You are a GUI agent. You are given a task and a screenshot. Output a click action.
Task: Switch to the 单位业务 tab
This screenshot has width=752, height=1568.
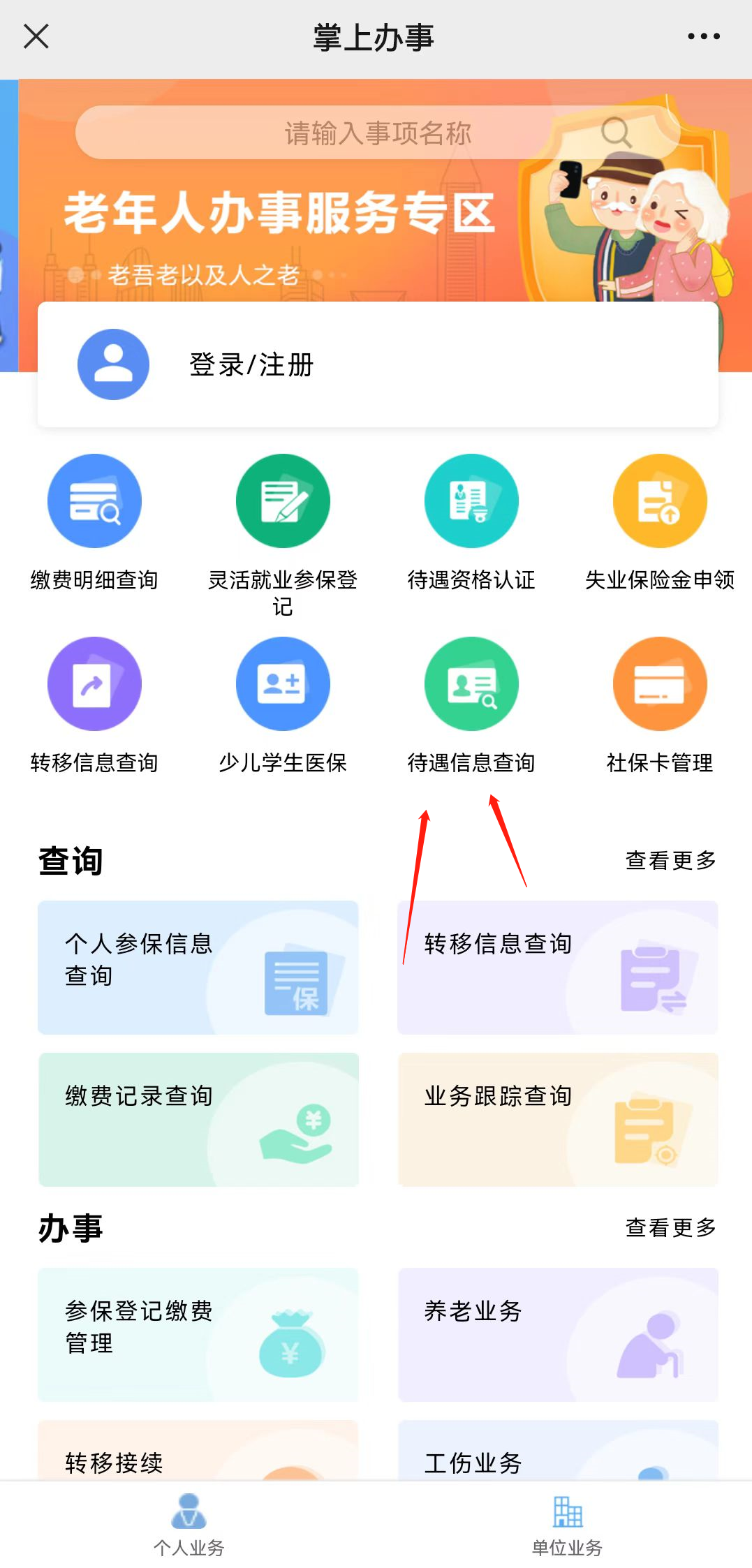coord(567,1526)
